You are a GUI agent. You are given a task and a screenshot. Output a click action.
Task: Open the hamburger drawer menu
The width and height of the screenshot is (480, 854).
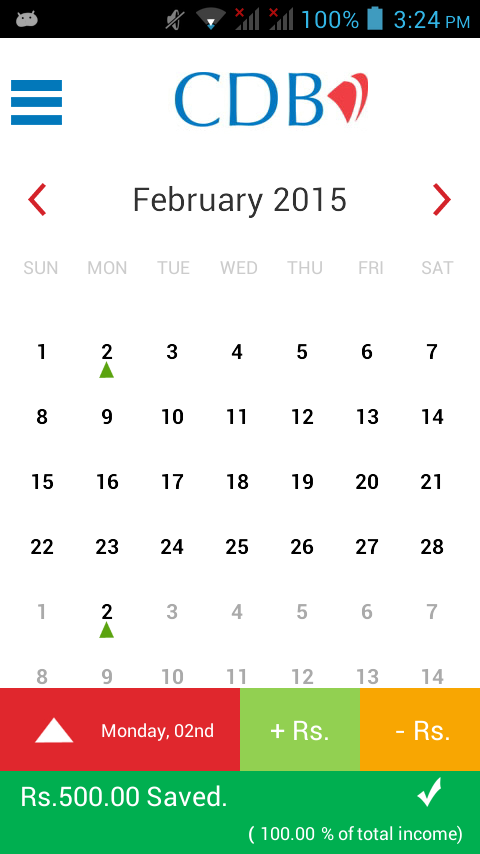click(x=37, y=102)
